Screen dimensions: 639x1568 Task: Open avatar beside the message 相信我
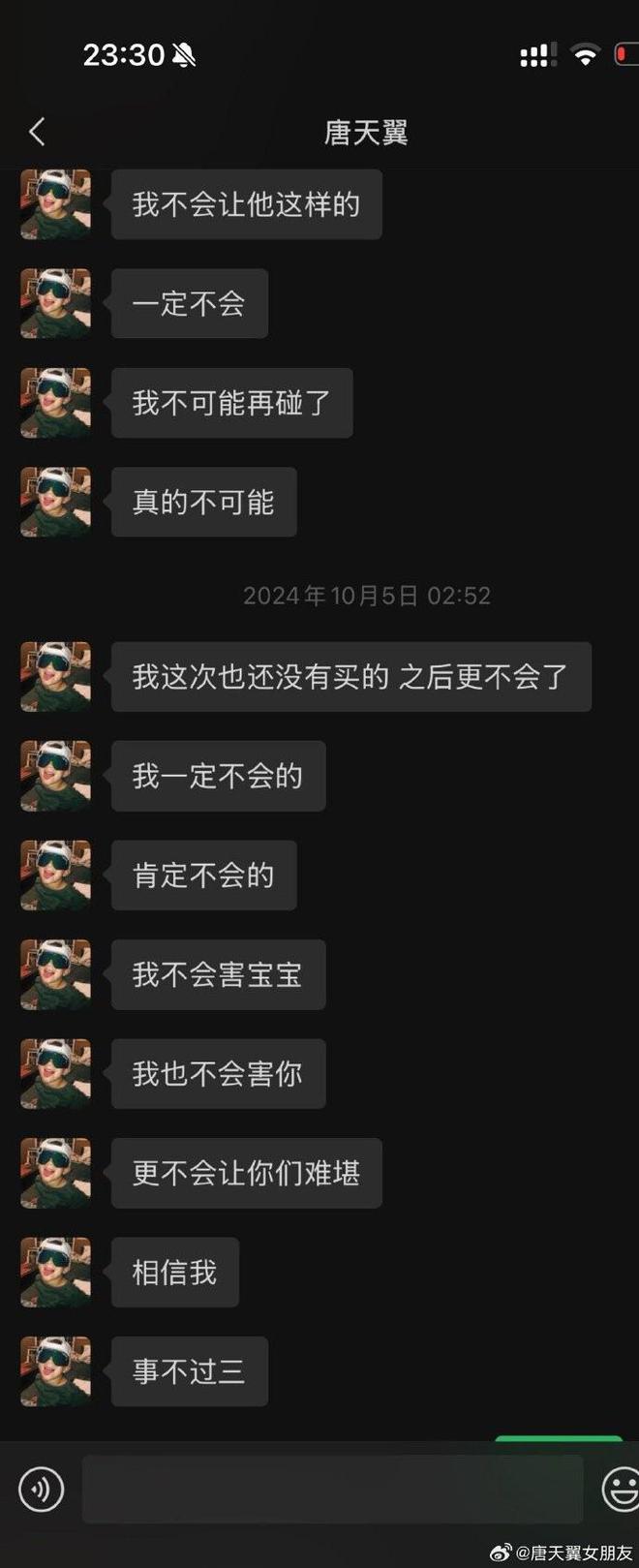pos(56,1272)
